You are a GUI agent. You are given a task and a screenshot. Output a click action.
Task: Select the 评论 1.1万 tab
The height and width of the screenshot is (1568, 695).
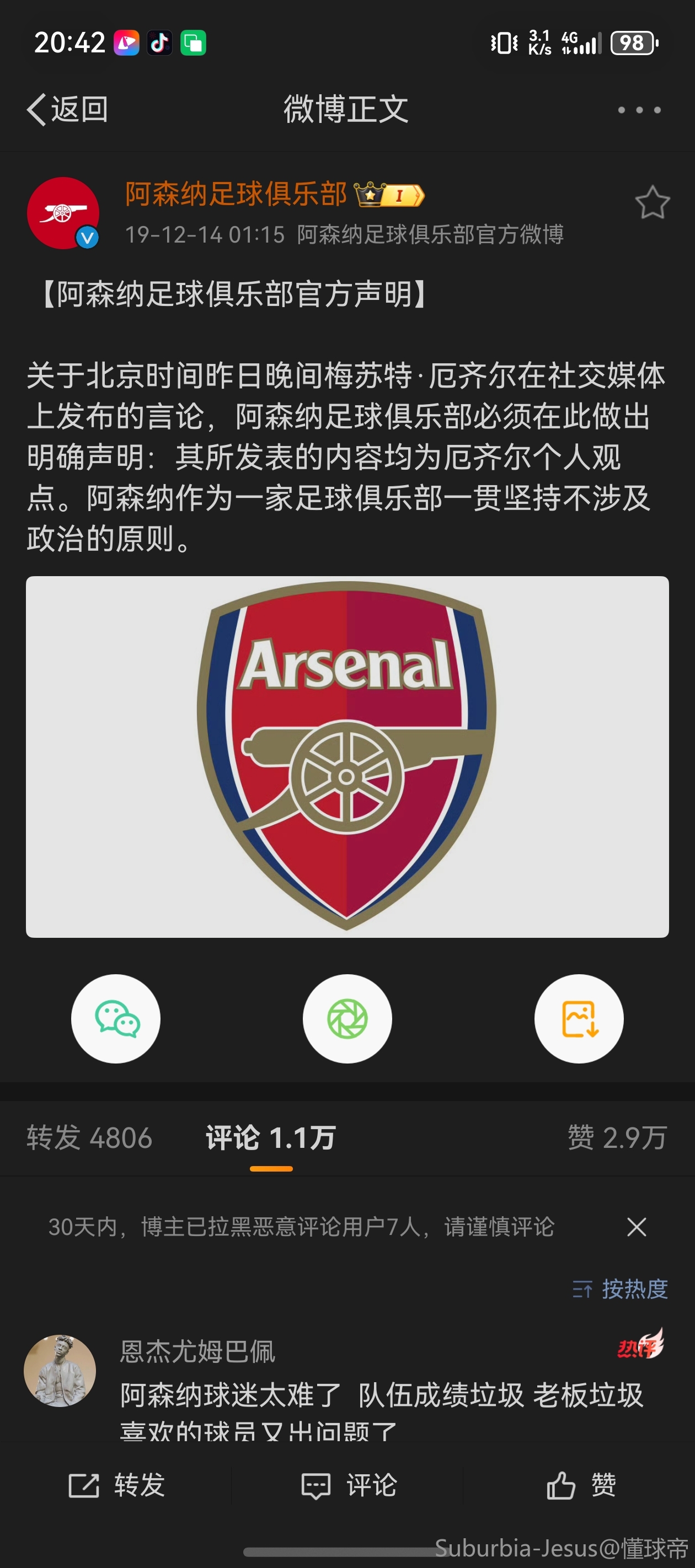(x=271, y=1137)
